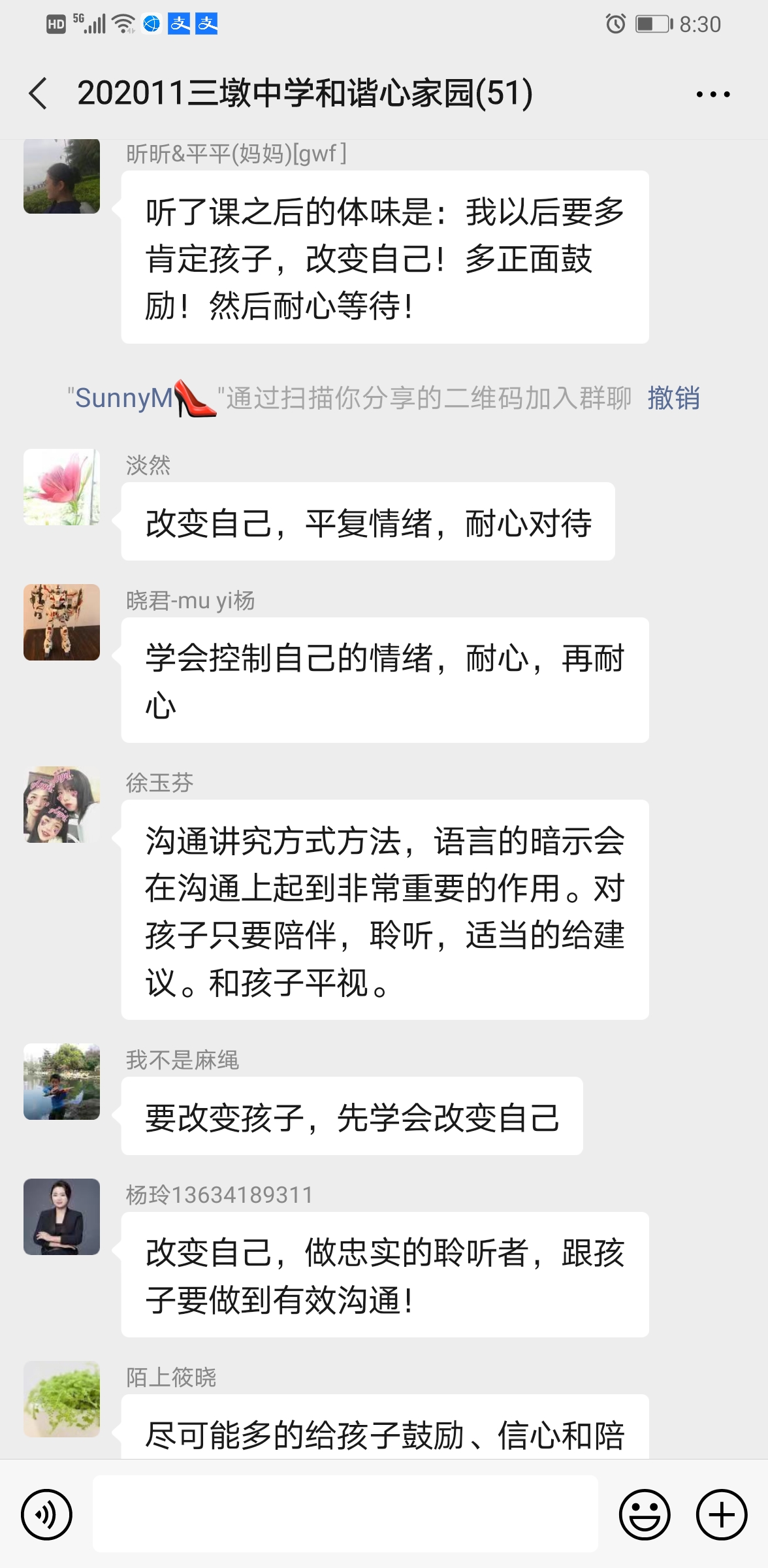Open 徐玉芬's profile picture
Screen dimensions: 768x1568
[x=62, y=805]
